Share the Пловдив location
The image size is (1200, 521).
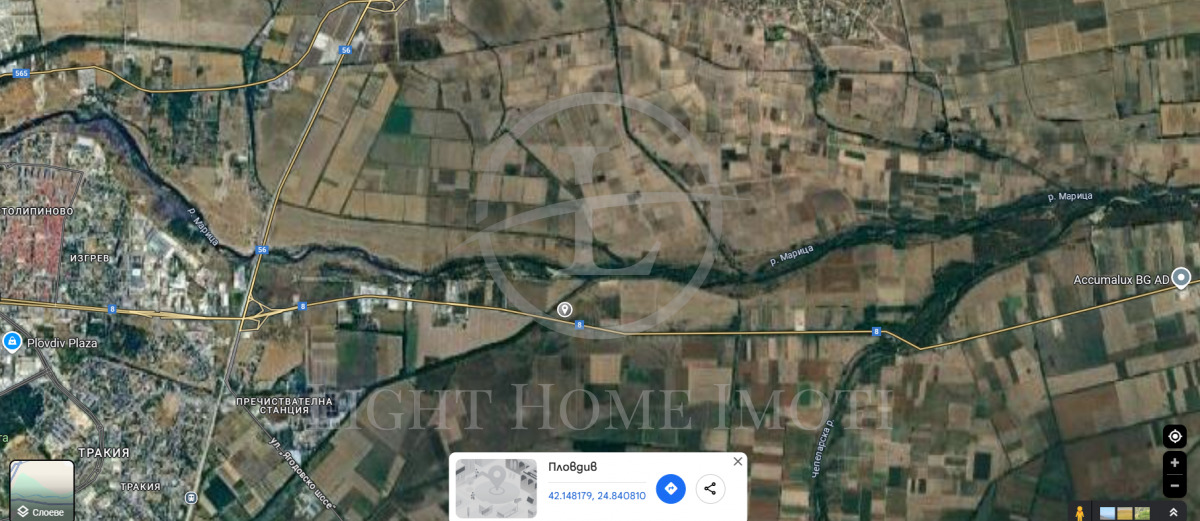tap(710, 489)
